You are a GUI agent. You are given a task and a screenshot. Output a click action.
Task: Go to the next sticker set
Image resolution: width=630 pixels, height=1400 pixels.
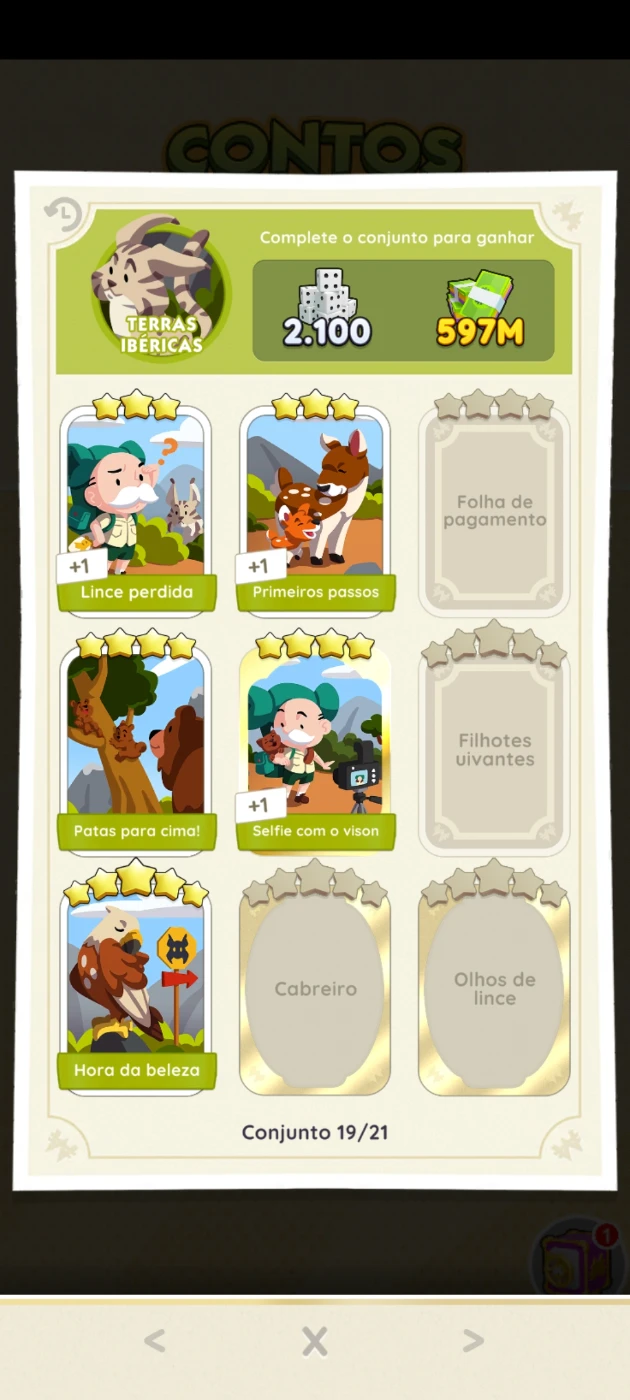point(473,1341)
